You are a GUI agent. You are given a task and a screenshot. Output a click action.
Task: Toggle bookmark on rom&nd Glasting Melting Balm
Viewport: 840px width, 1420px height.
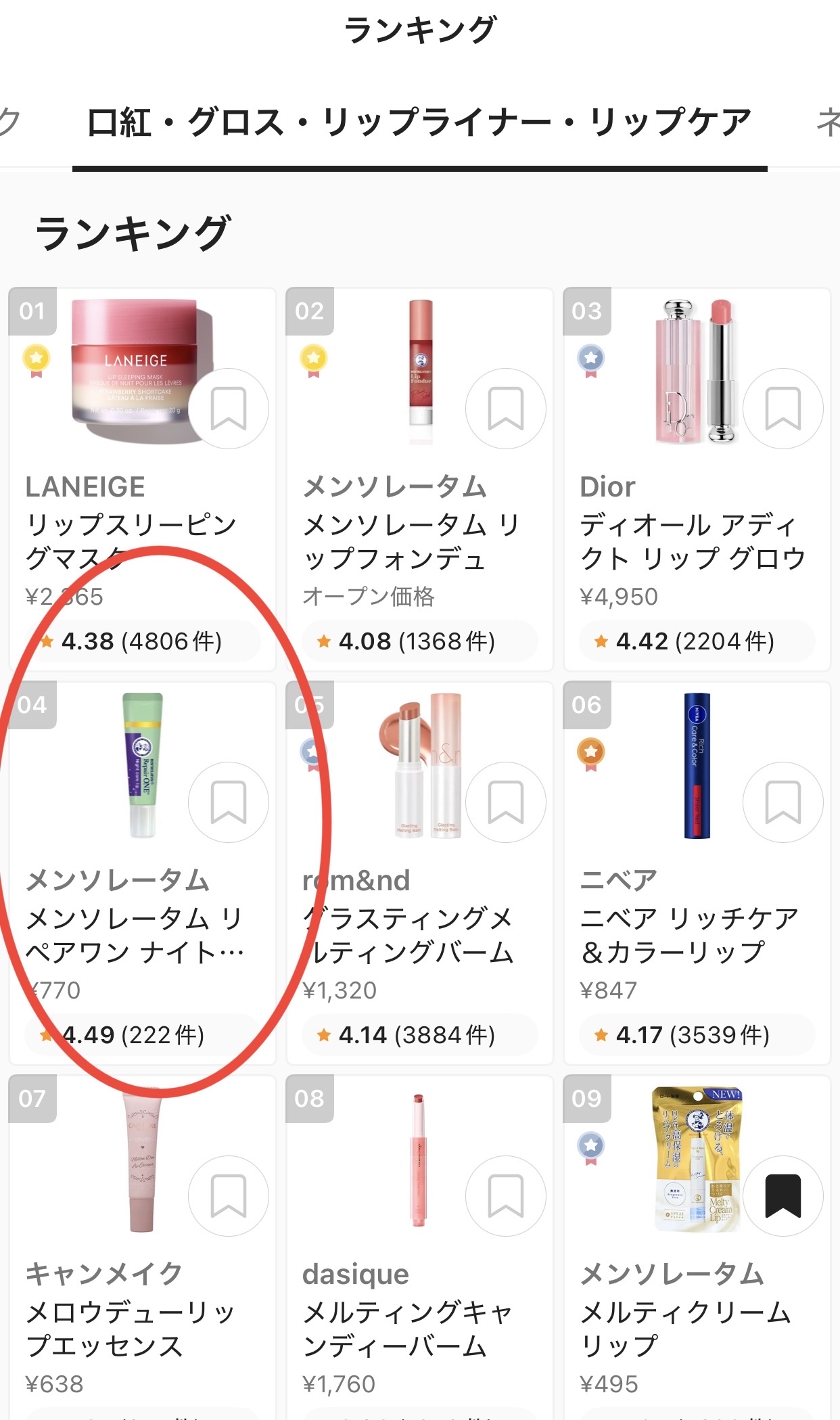tap(506, 802)
